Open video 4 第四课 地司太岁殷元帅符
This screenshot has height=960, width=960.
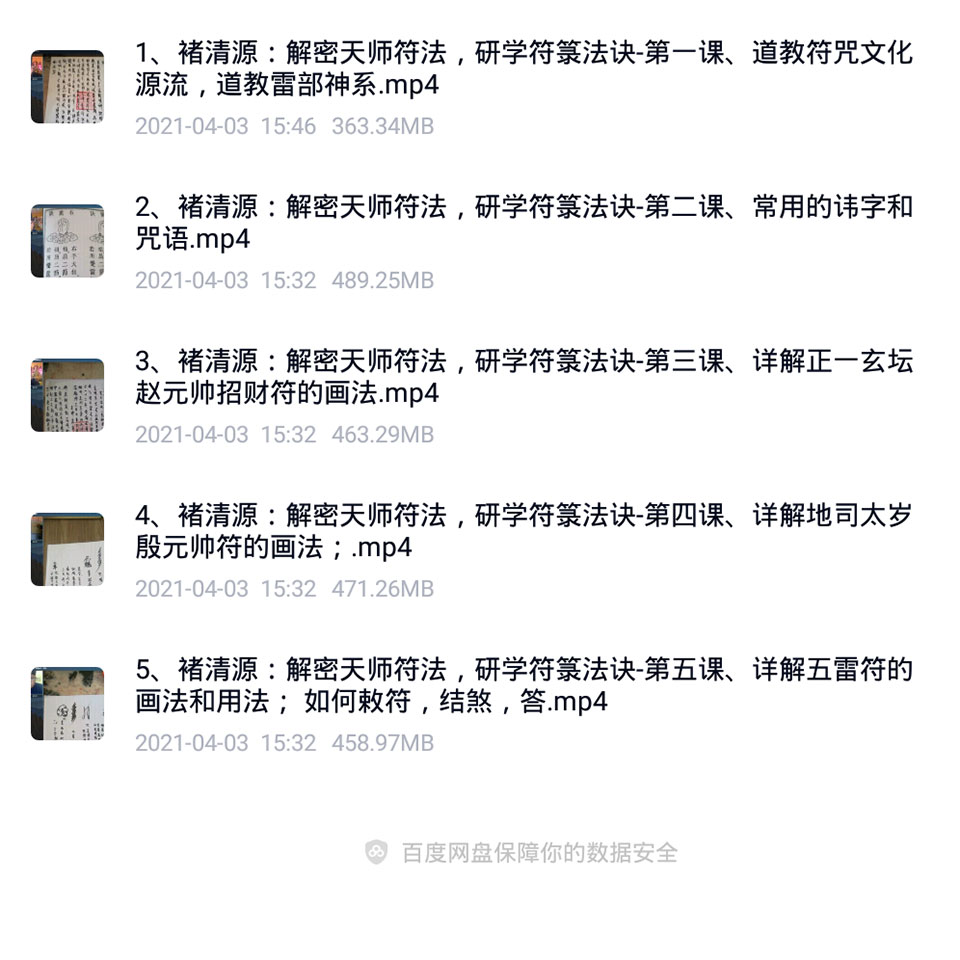pyautogui.click(x=523, y=532)
